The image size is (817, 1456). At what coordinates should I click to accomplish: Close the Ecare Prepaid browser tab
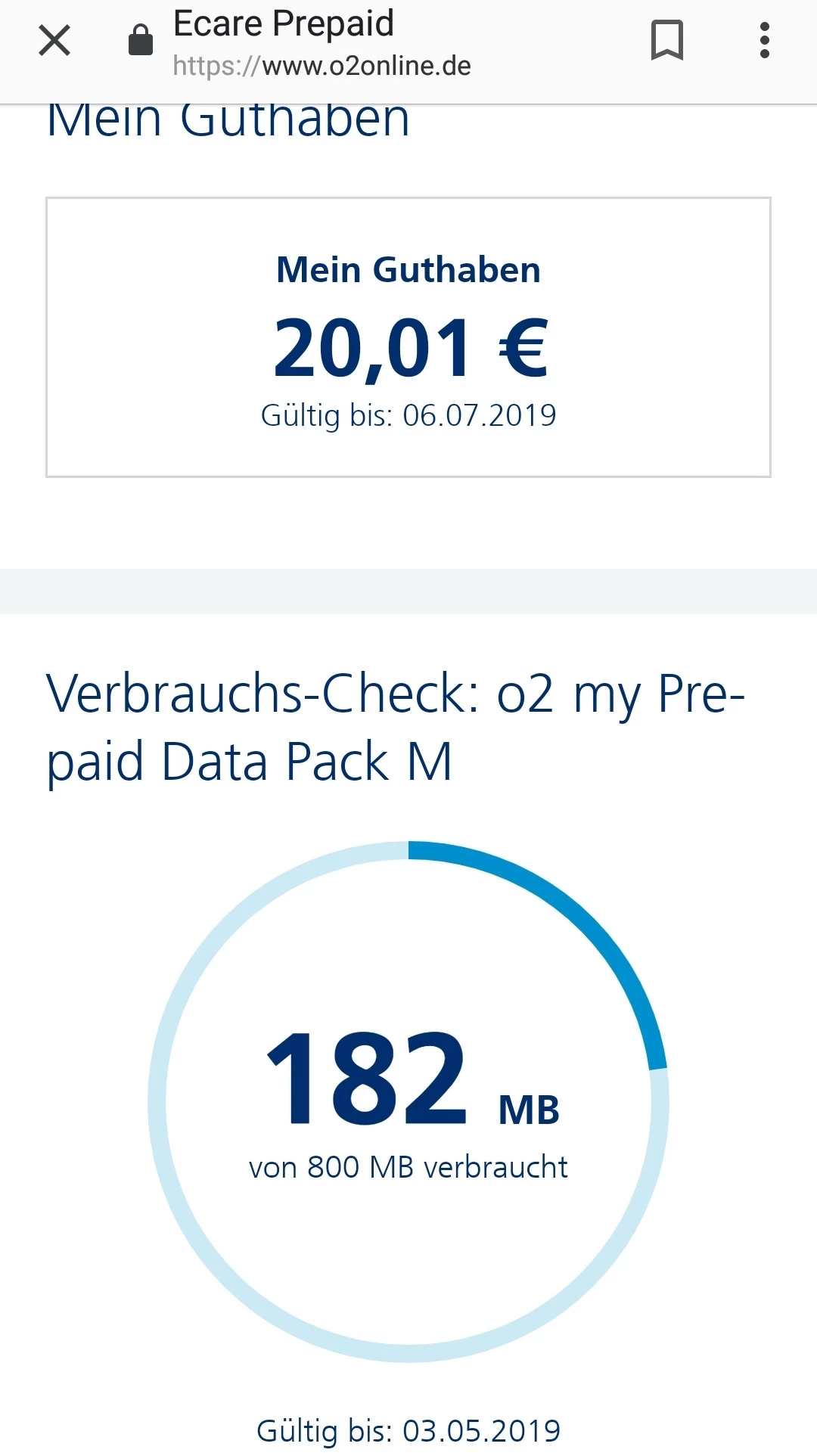point(54,41)
